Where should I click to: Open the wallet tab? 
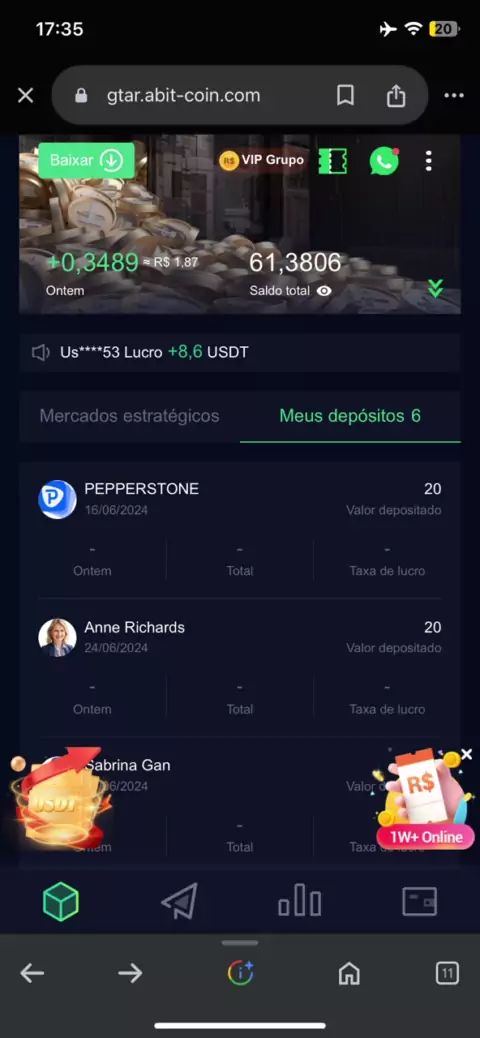coord(420,901)
